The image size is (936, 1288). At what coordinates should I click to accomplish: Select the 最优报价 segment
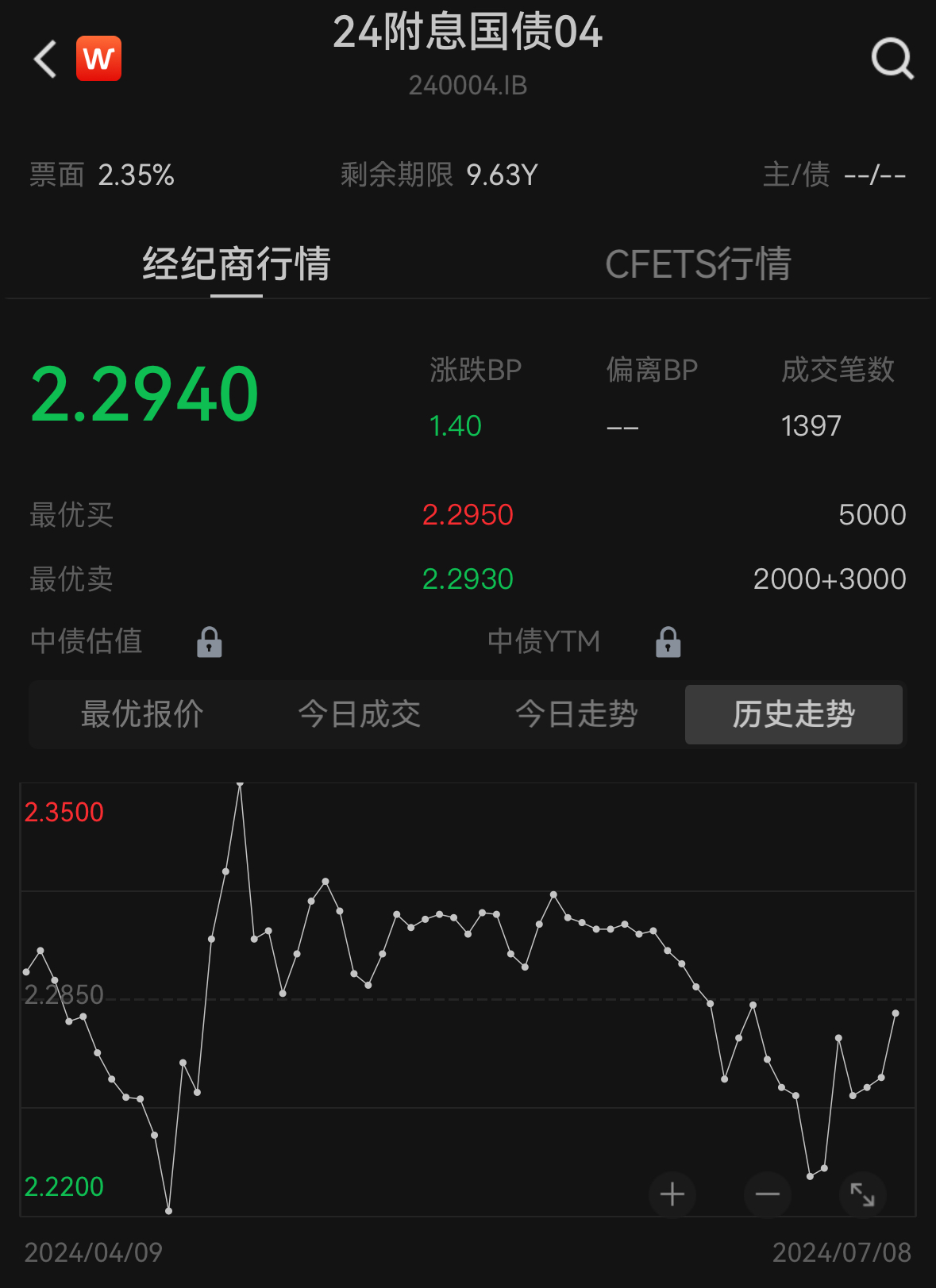(x=142, y=714)
